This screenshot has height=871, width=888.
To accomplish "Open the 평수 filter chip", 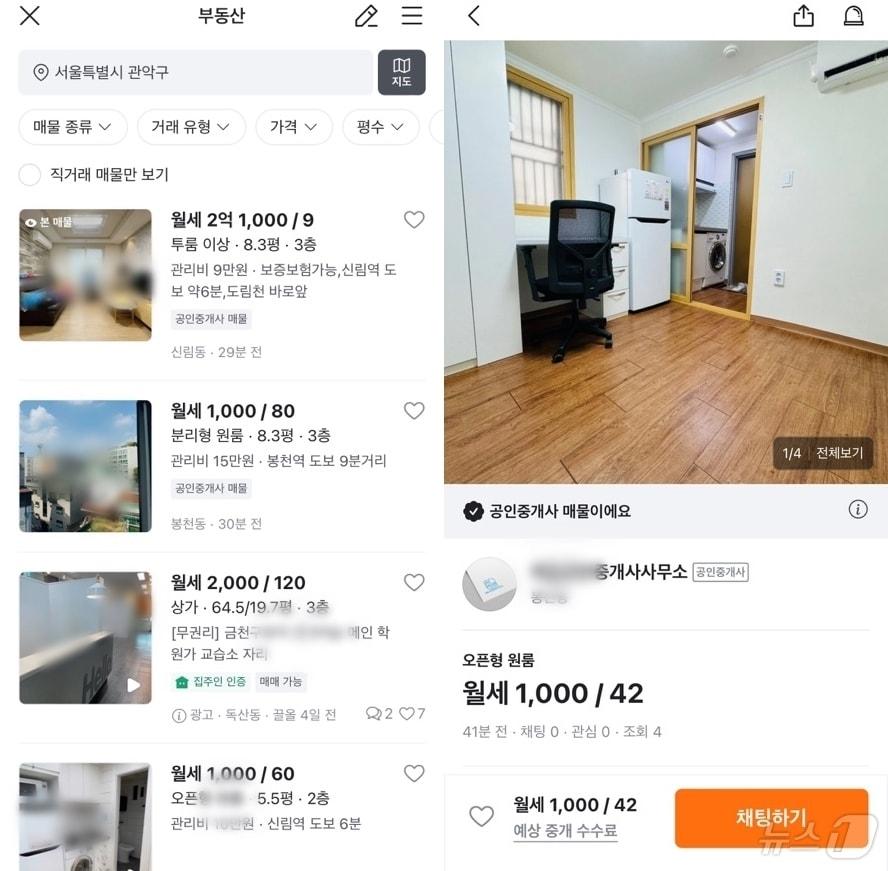I will click(380, 127).
